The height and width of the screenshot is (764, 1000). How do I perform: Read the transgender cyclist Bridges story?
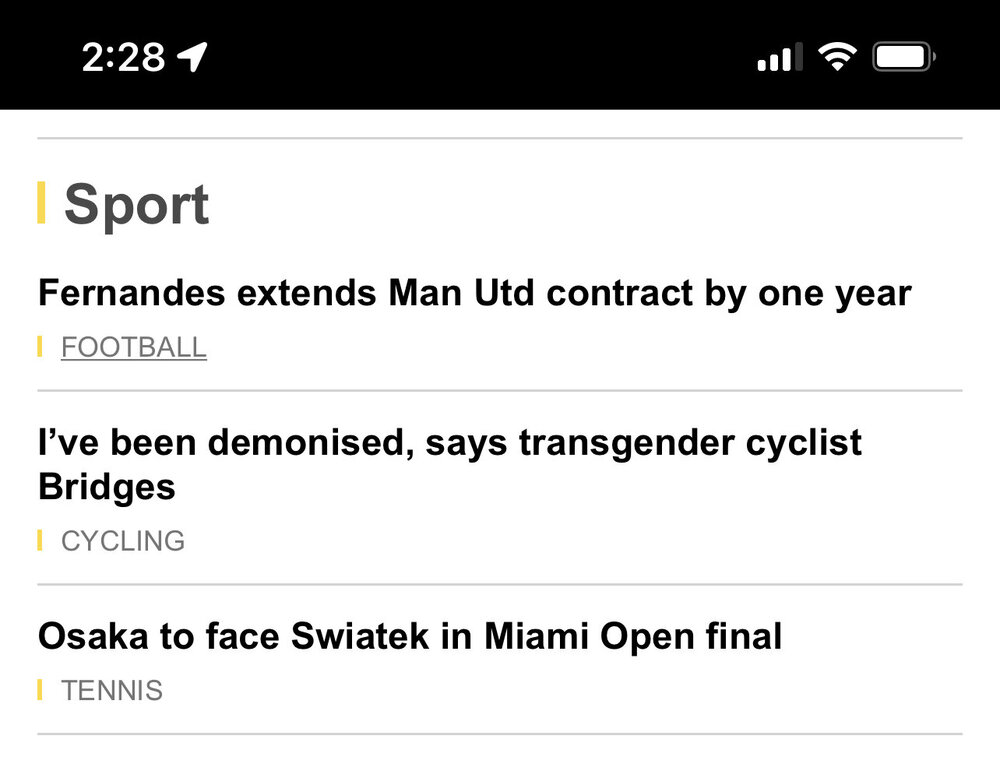[x=449, y=464]
